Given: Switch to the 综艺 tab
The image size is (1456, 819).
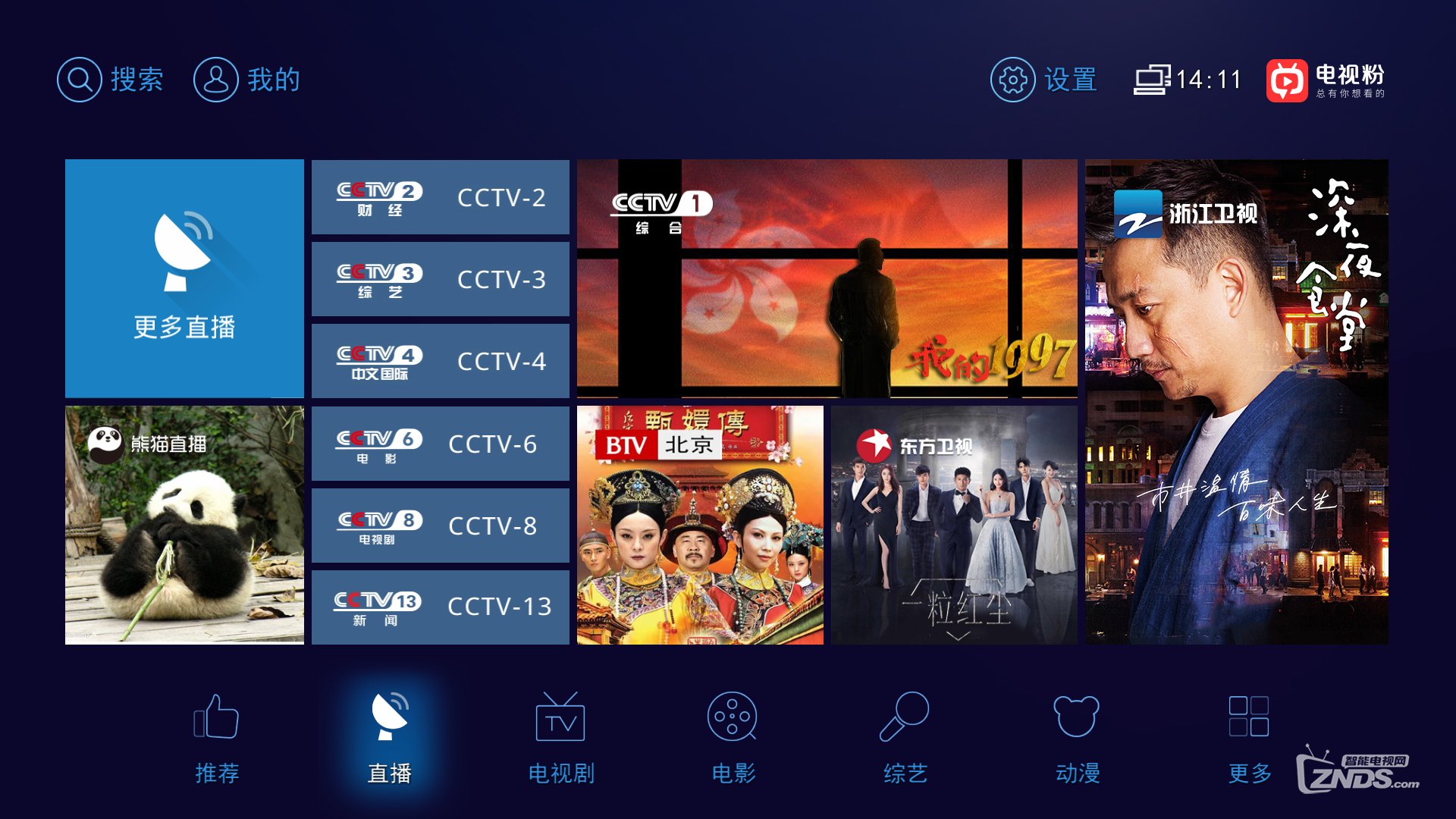Looking at the screenshot, I should pyautogui.click(x=905, y=737).
